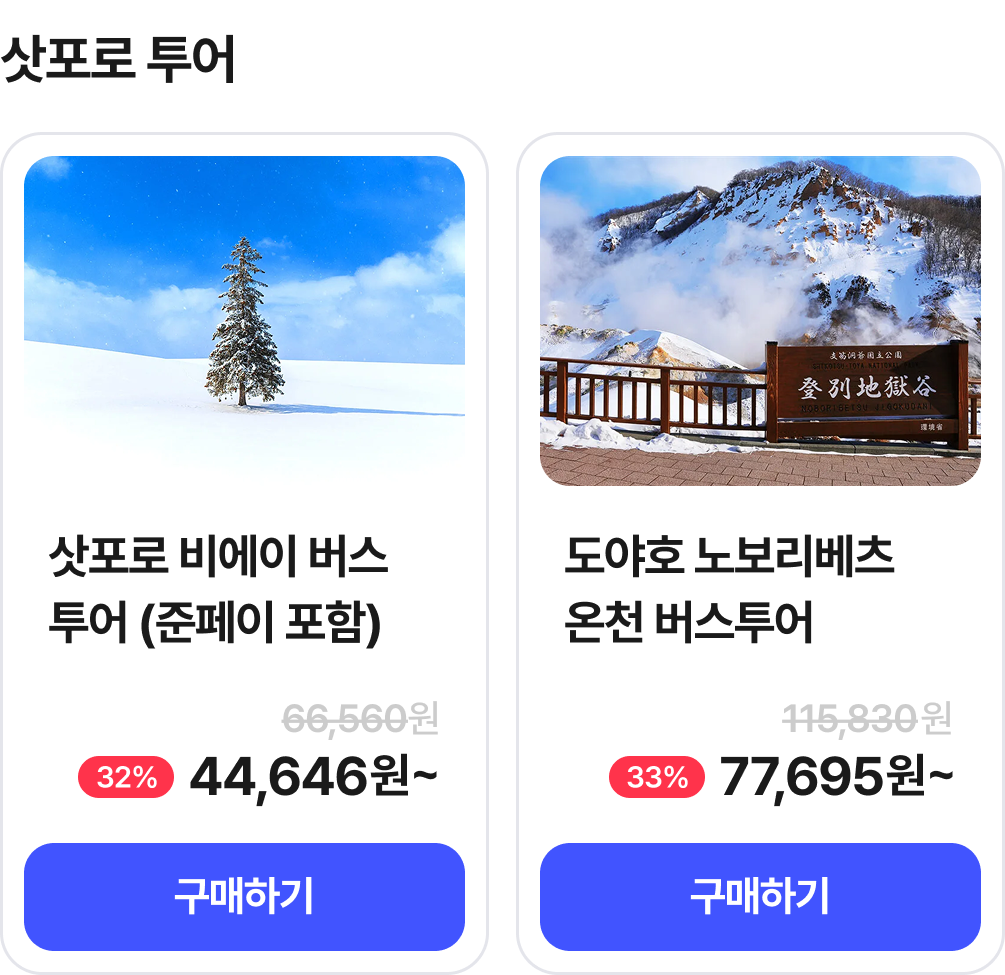The width and height of the screenshot is (1005, 975).
Task: Open the 도야호 노보리베츠 온천 버스투어 card
Action: point(760,320)
